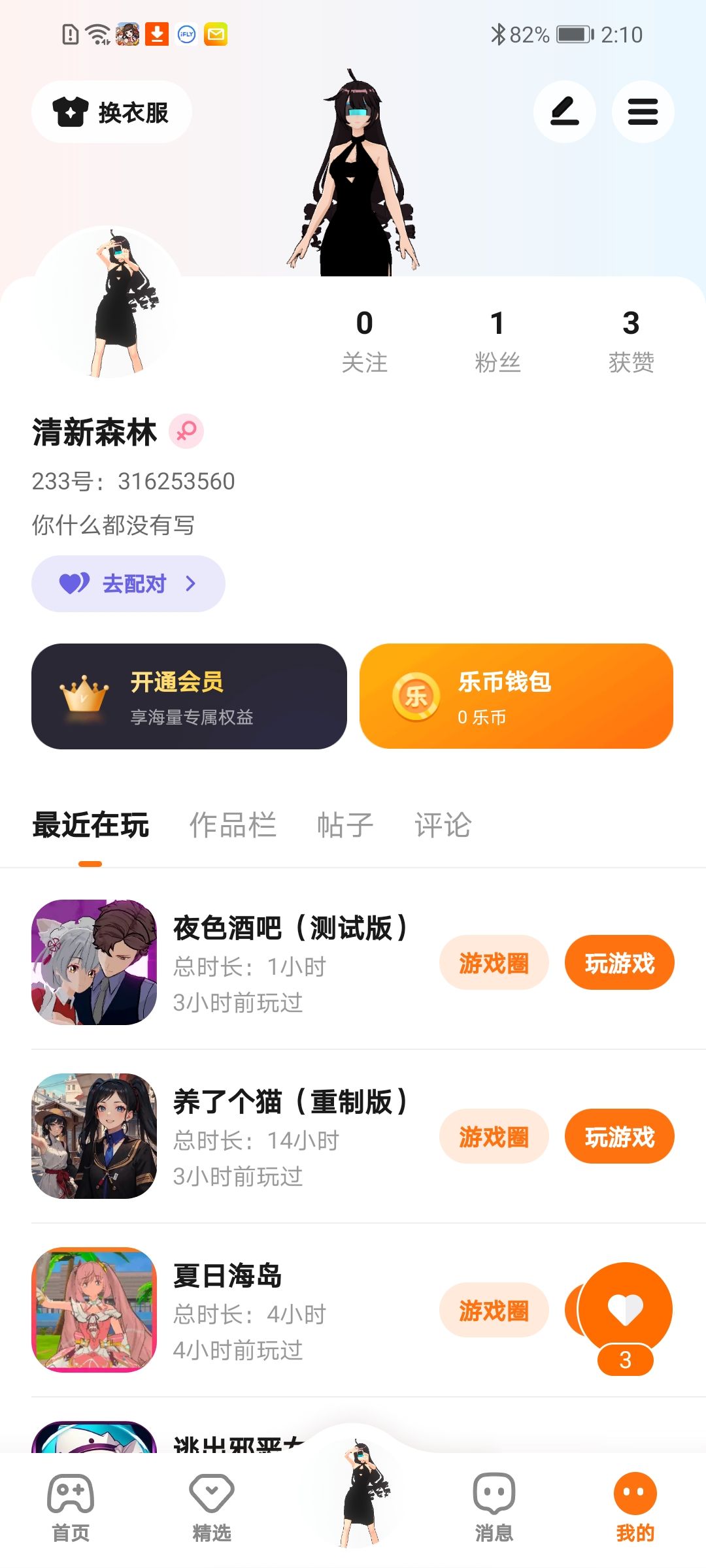
Task: Play 养了个猫（重制版） via 玩游戏
Action: pos(620,1136)
